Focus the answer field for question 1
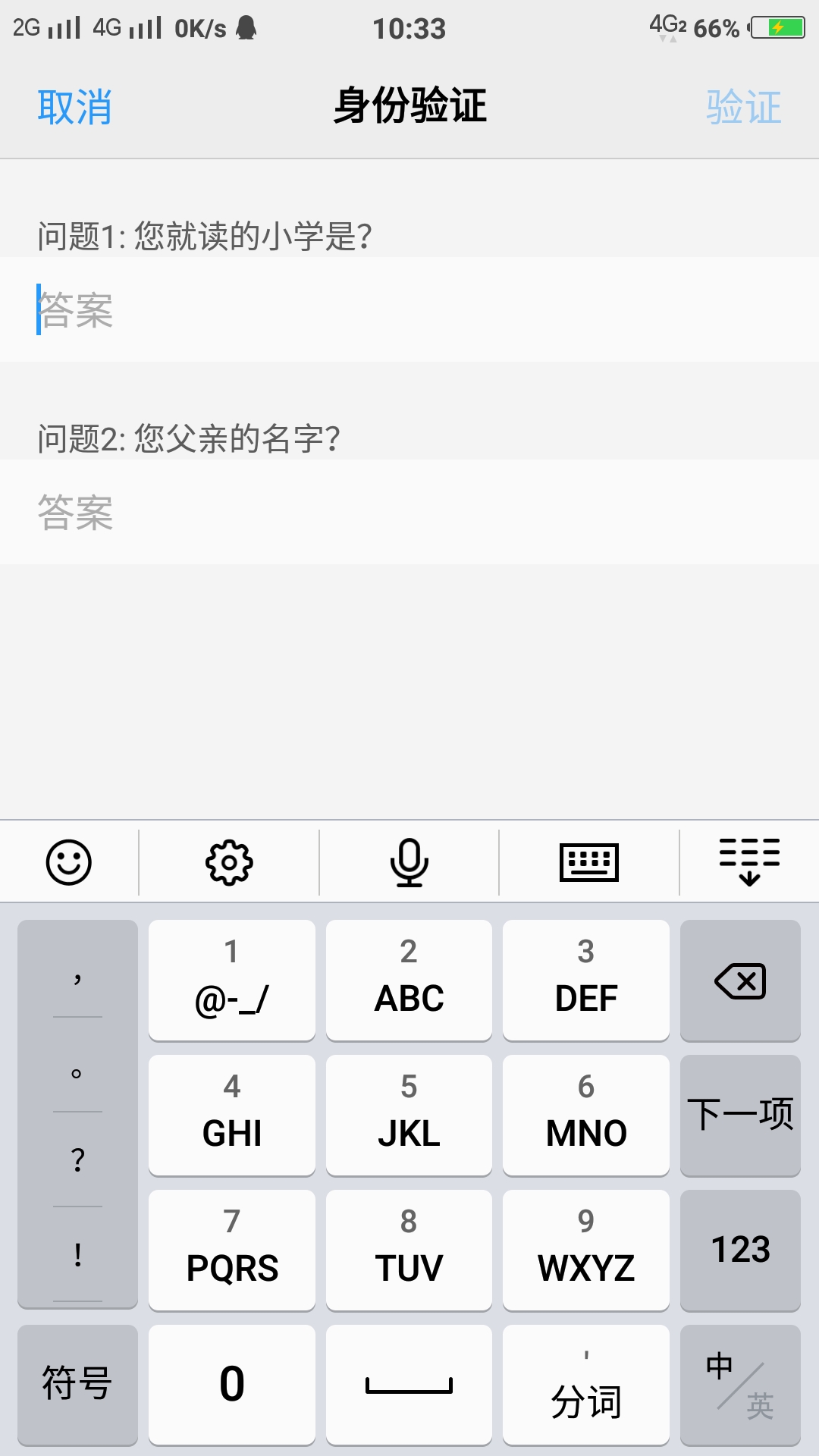Image resolution: width=819 pixels, height=1456 pixels. tap(303, 311)
